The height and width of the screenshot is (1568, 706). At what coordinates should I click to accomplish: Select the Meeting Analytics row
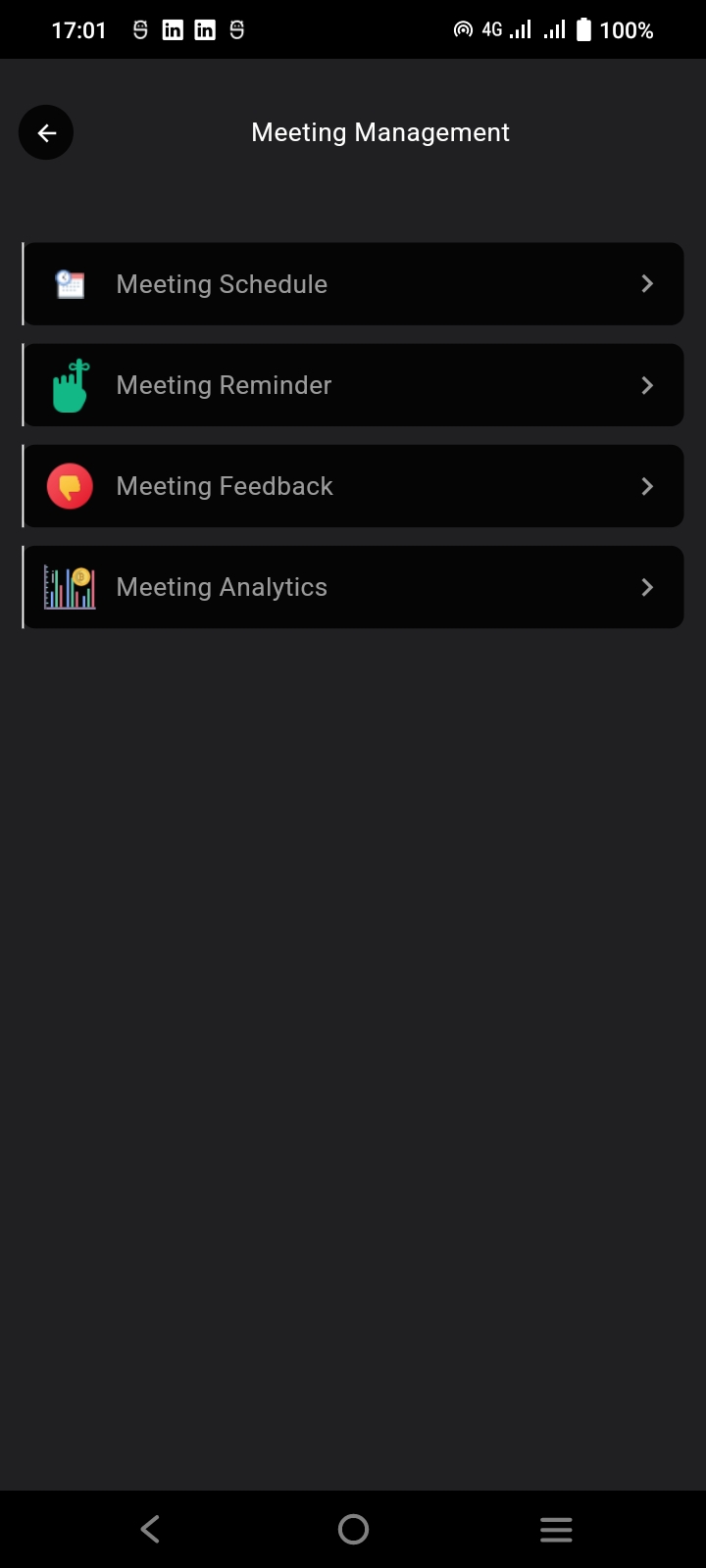click(353, 587)
